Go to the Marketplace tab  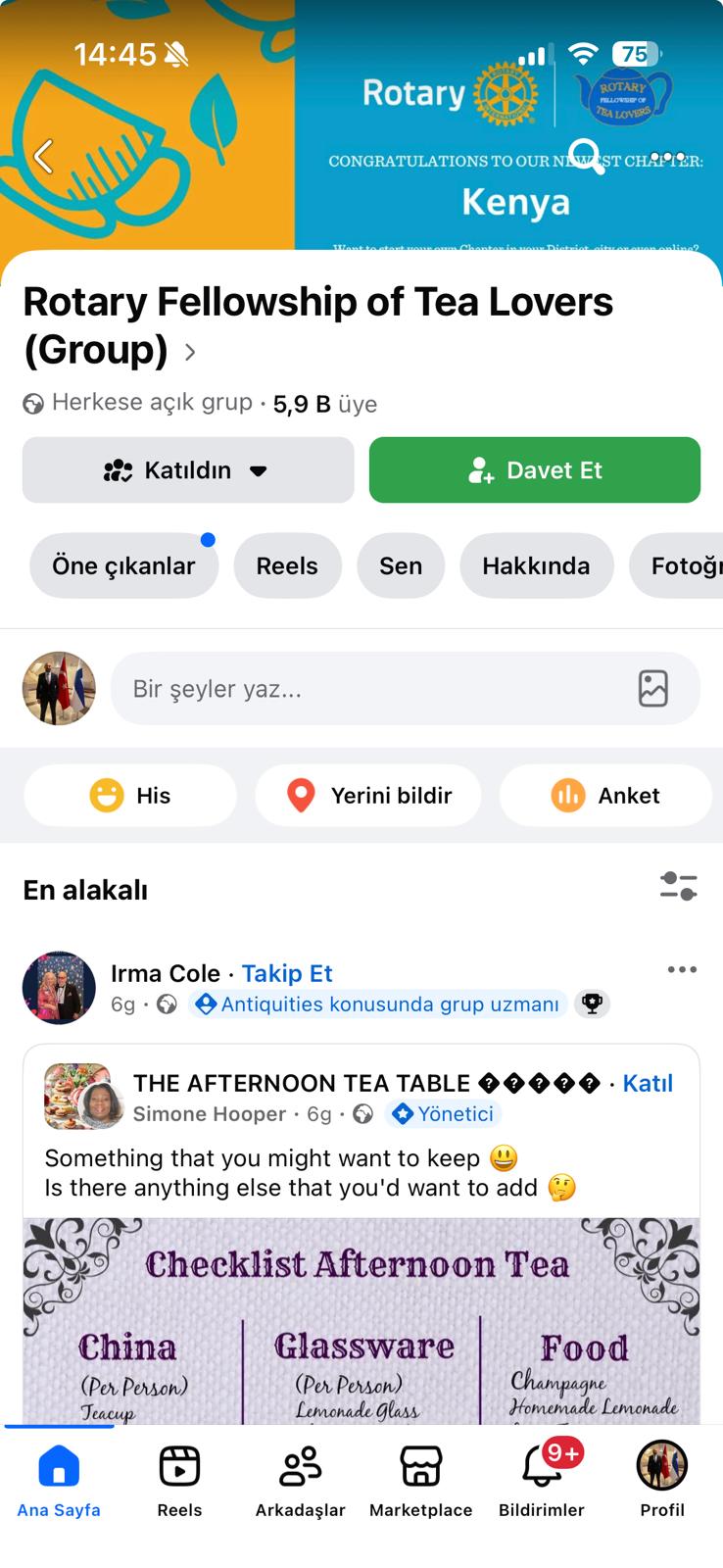click(420, 1480)
